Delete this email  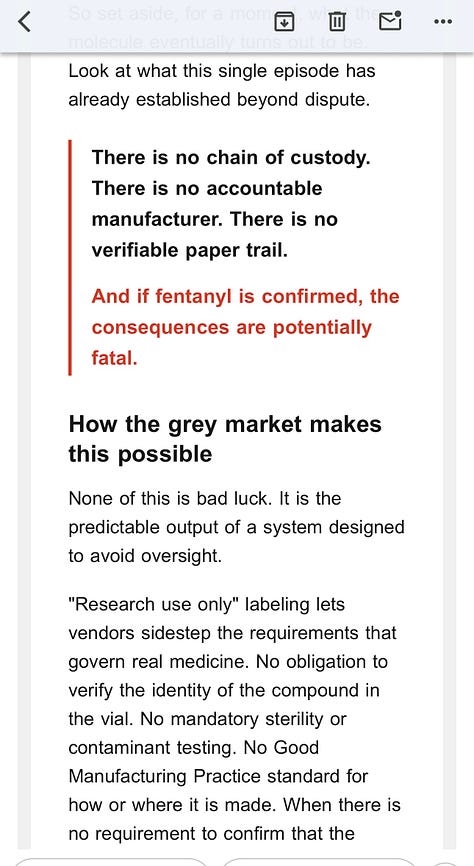point(336,22)
